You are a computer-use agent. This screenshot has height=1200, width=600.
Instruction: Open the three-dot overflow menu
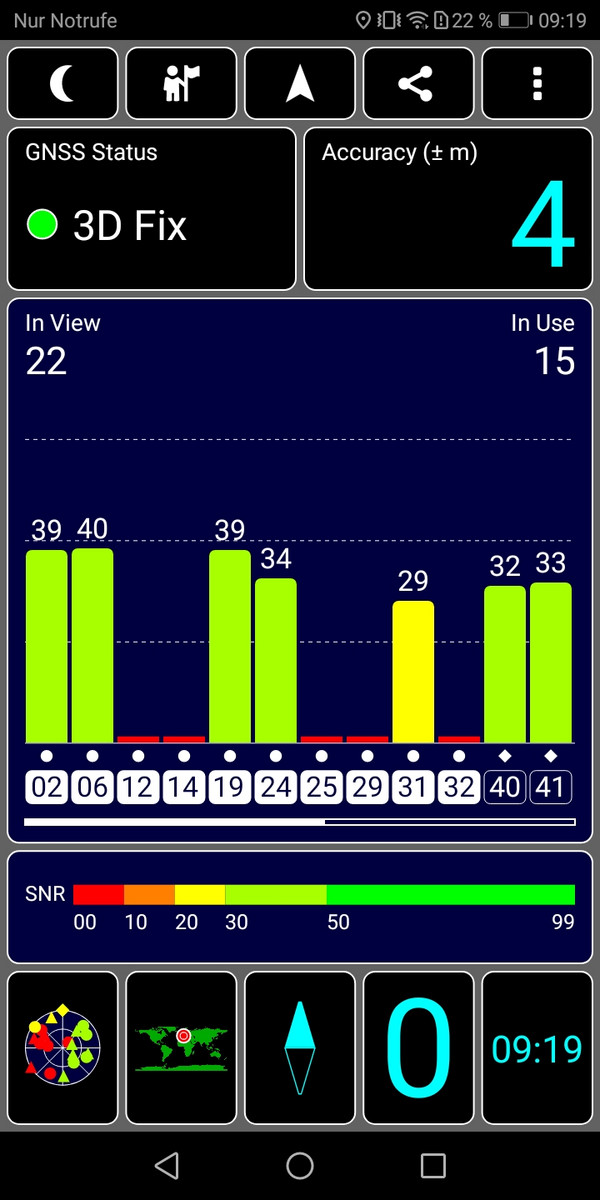click(x=537, y=84)
